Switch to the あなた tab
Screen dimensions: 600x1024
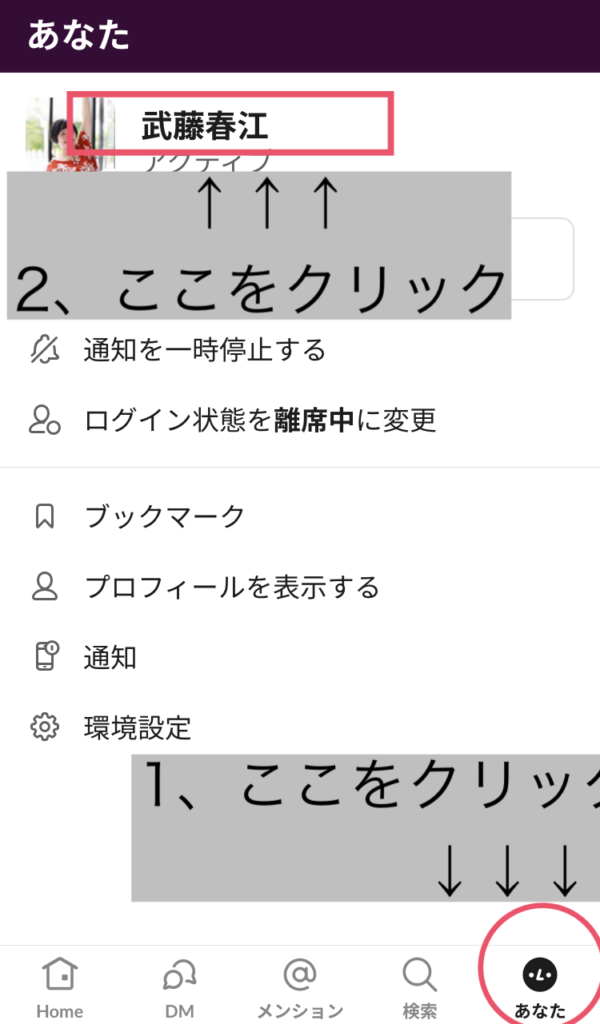[x=540, y=986]
